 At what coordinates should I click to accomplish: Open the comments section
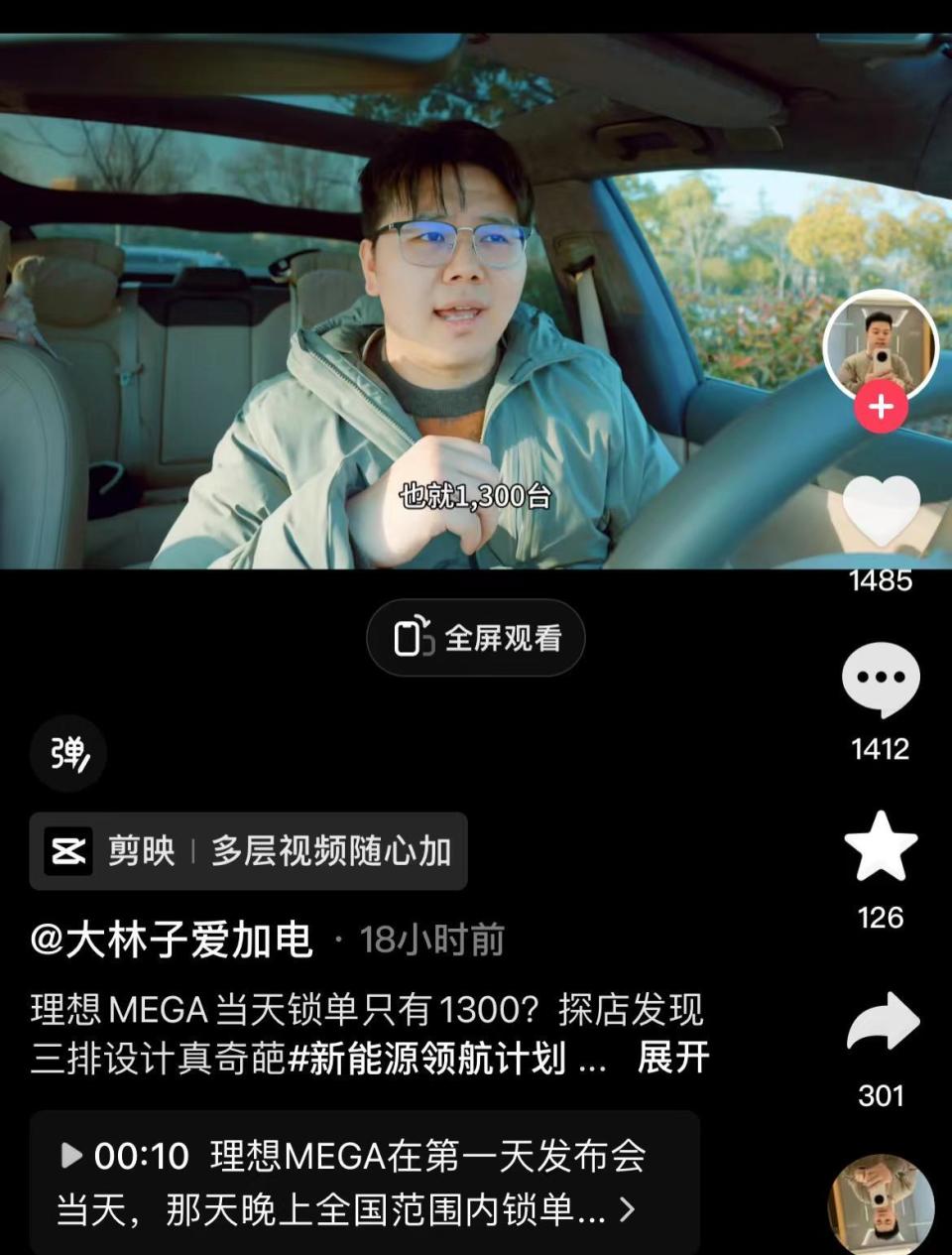coord(881,681)
